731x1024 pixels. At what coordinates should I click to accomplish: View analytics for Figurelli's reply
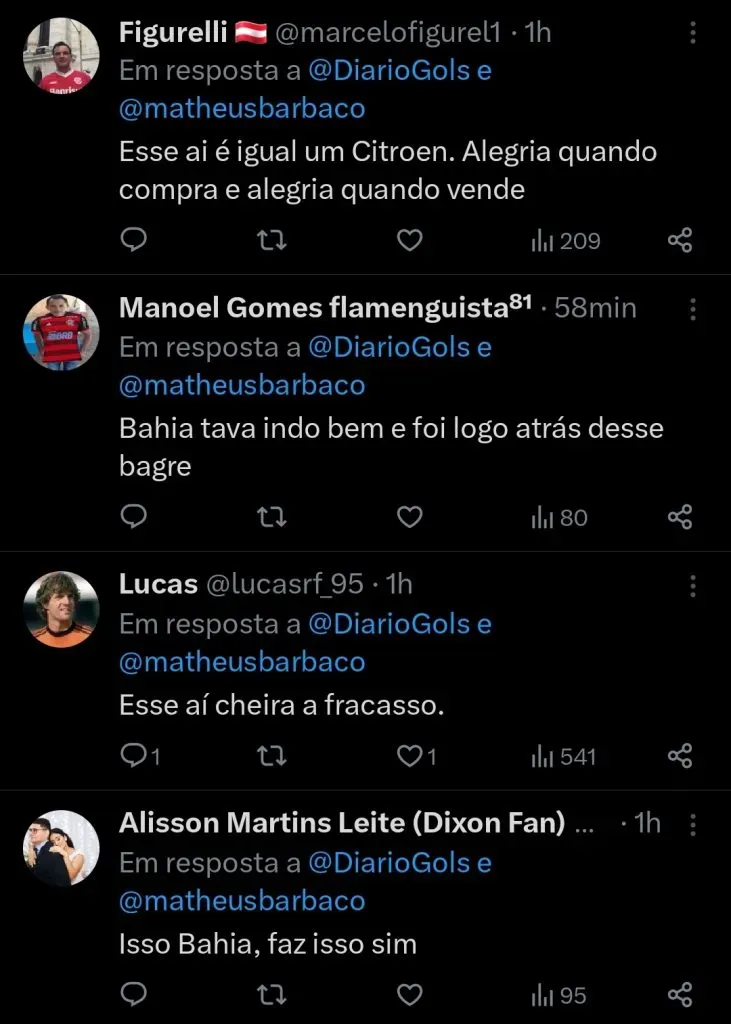point(566,241)
